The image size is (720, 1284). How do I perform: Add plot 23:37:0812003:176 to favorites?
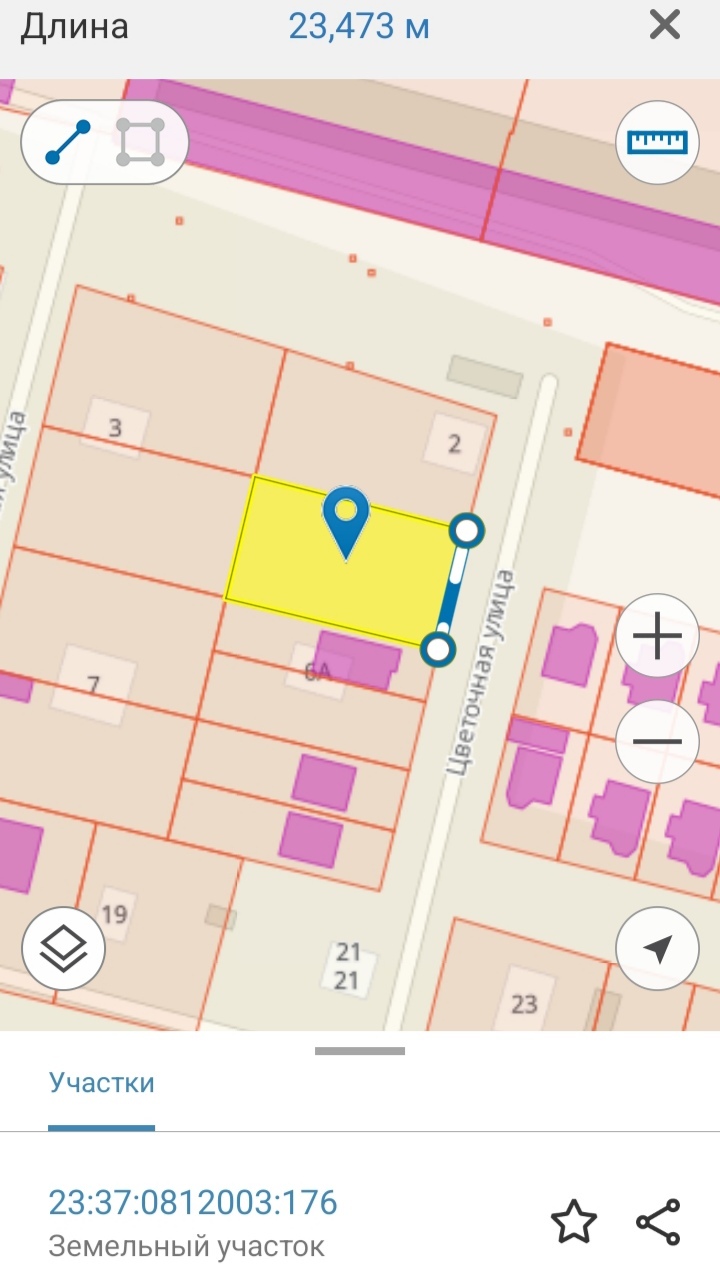tap(574, 1222)
